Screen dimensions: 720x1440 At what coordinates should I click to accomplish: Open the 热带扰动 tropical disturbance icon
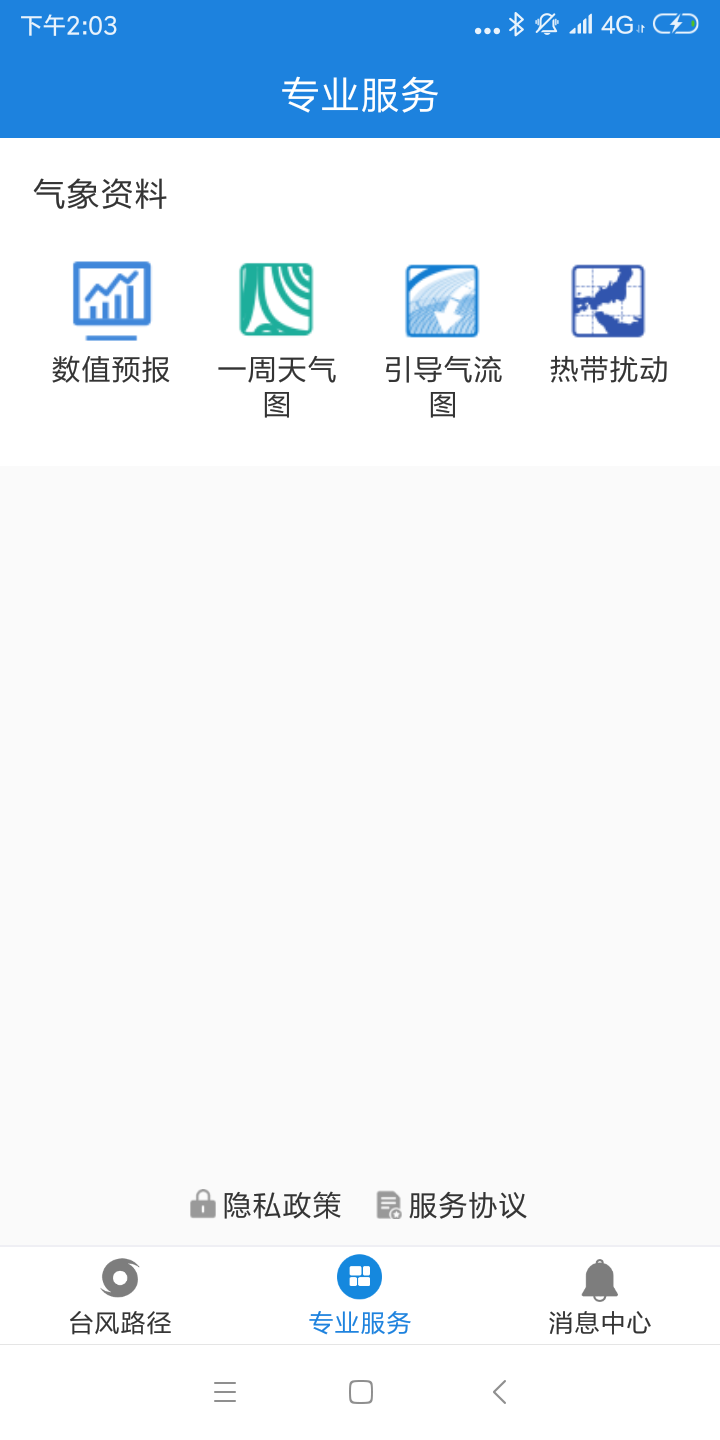(x=609, y=298)
